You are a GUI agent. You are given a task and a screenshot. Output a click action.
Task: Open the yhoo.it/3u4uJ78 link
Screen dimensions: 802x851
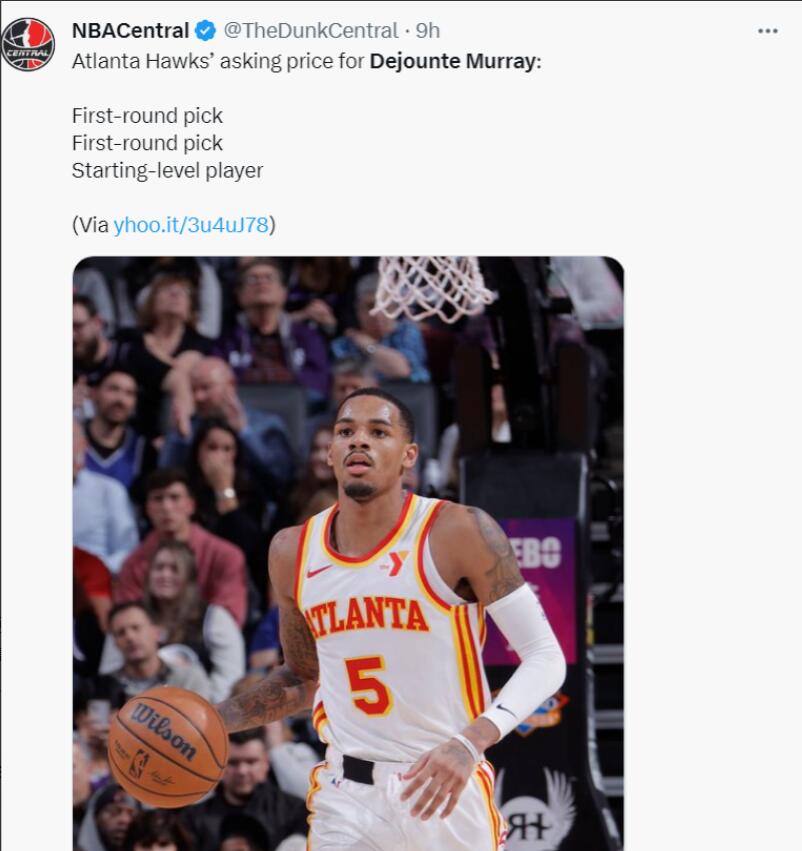[x=191, y=225]
